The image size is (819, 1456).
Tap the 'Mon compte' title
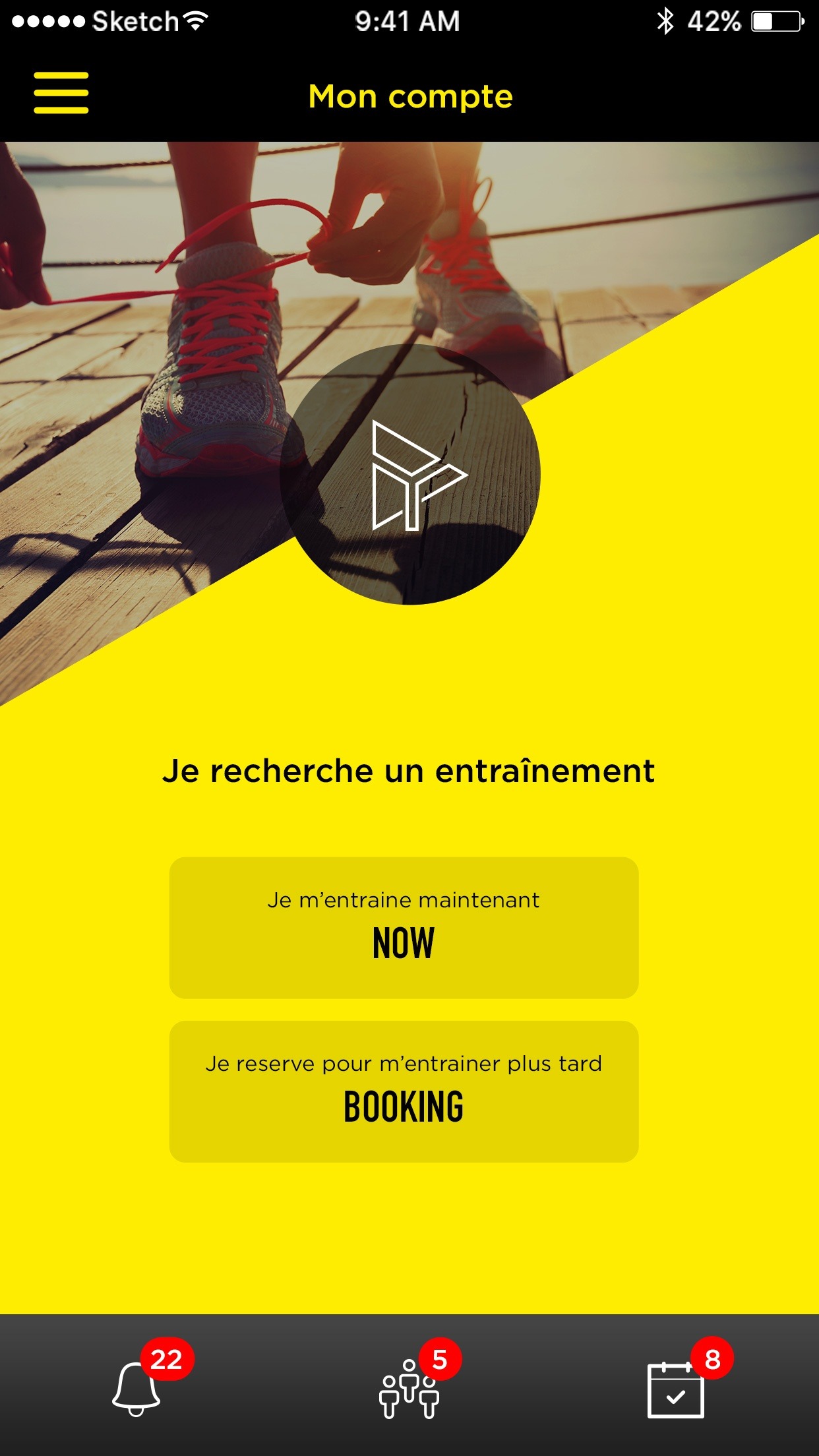click(x=409, y=96)
